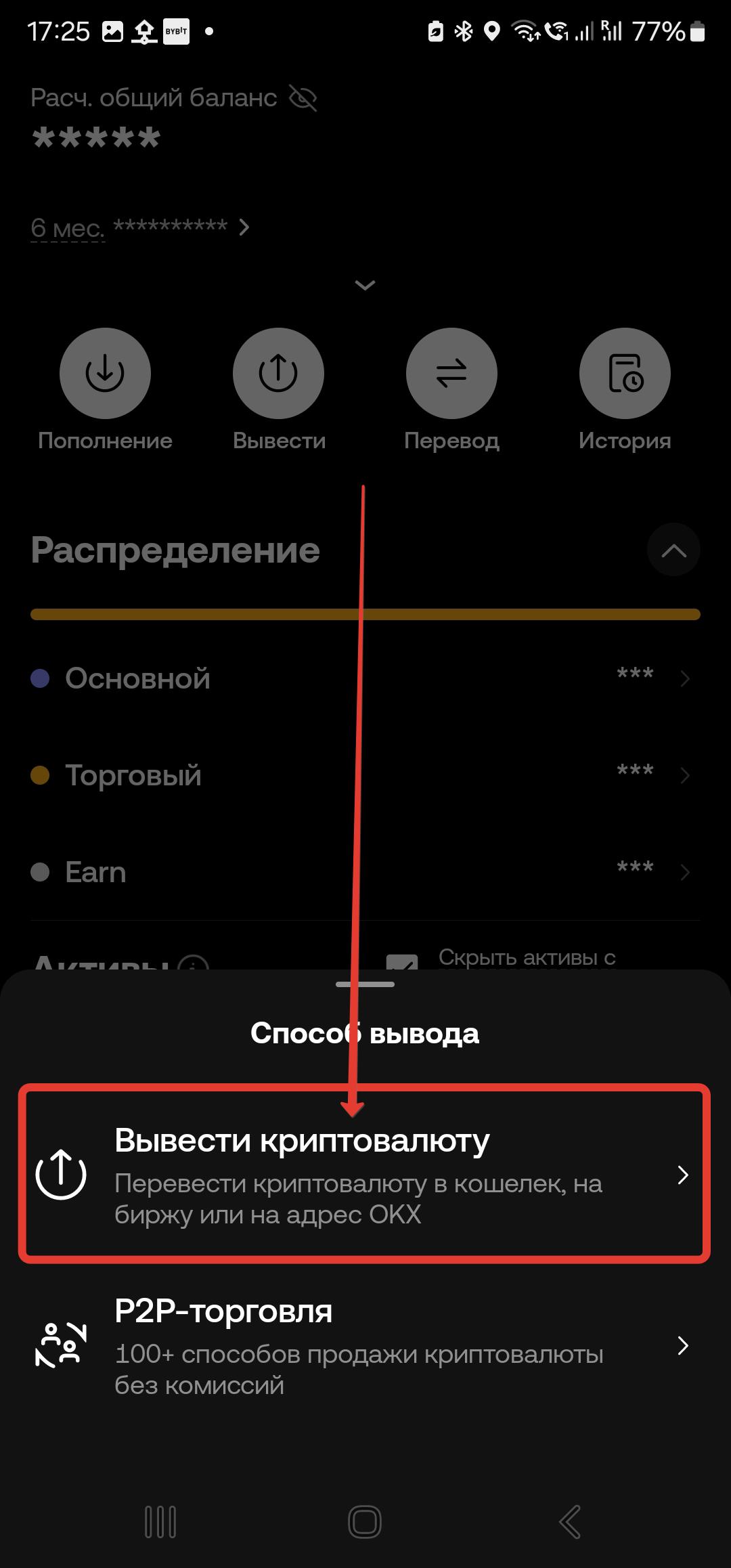Tap the bottom sheet drag handle

coord(365,984)
